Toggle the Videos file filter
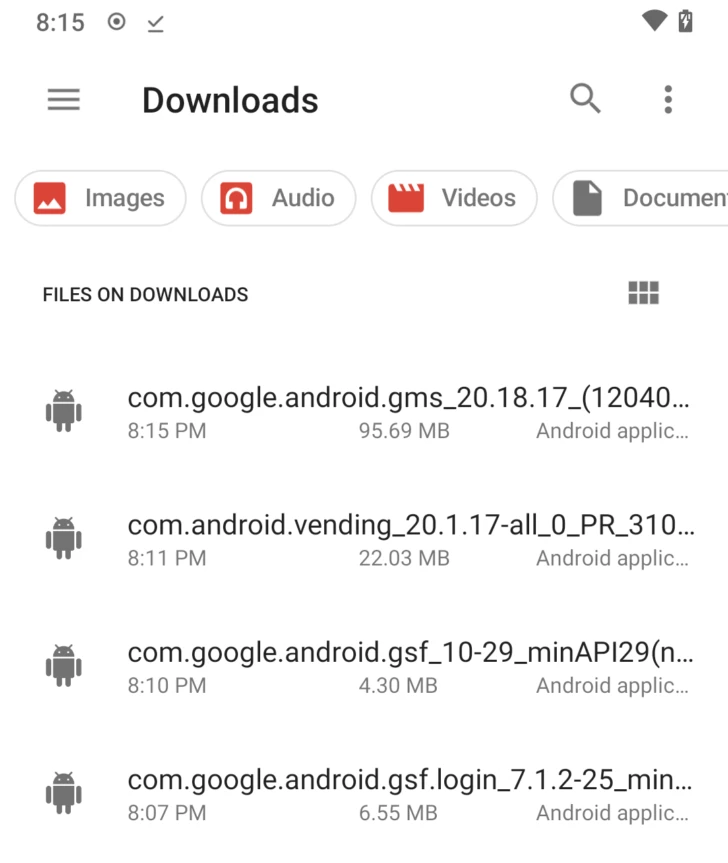Viewport: 728px width, 863px height. [x=454, y=198]
